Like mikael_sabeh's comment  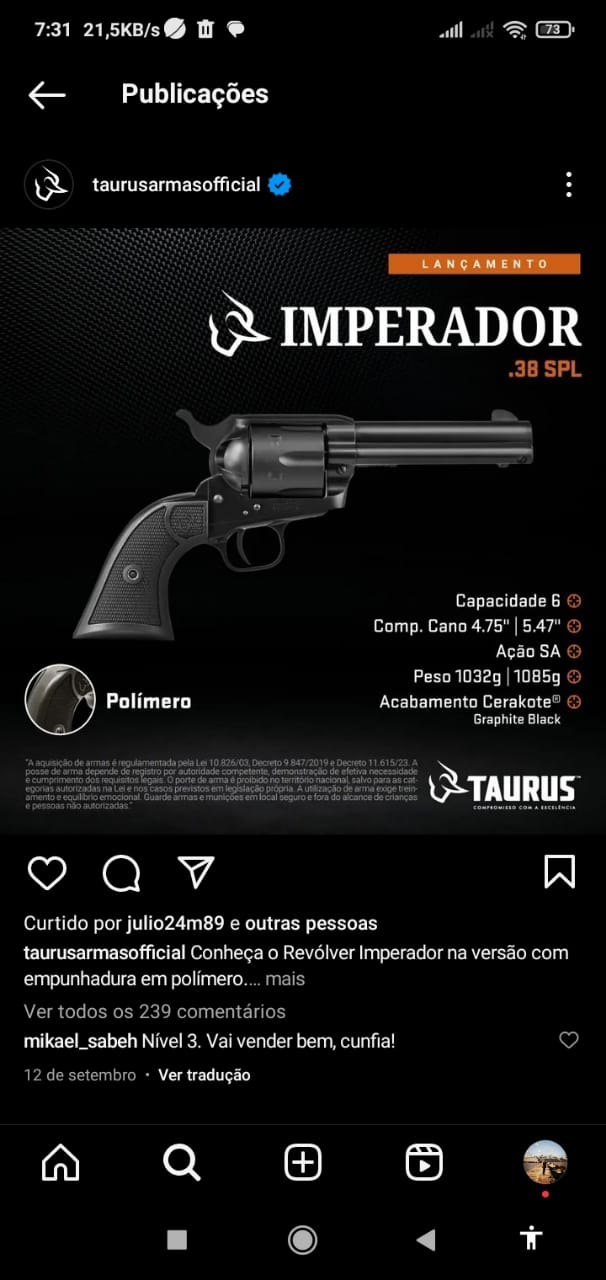pos(568,1041)
